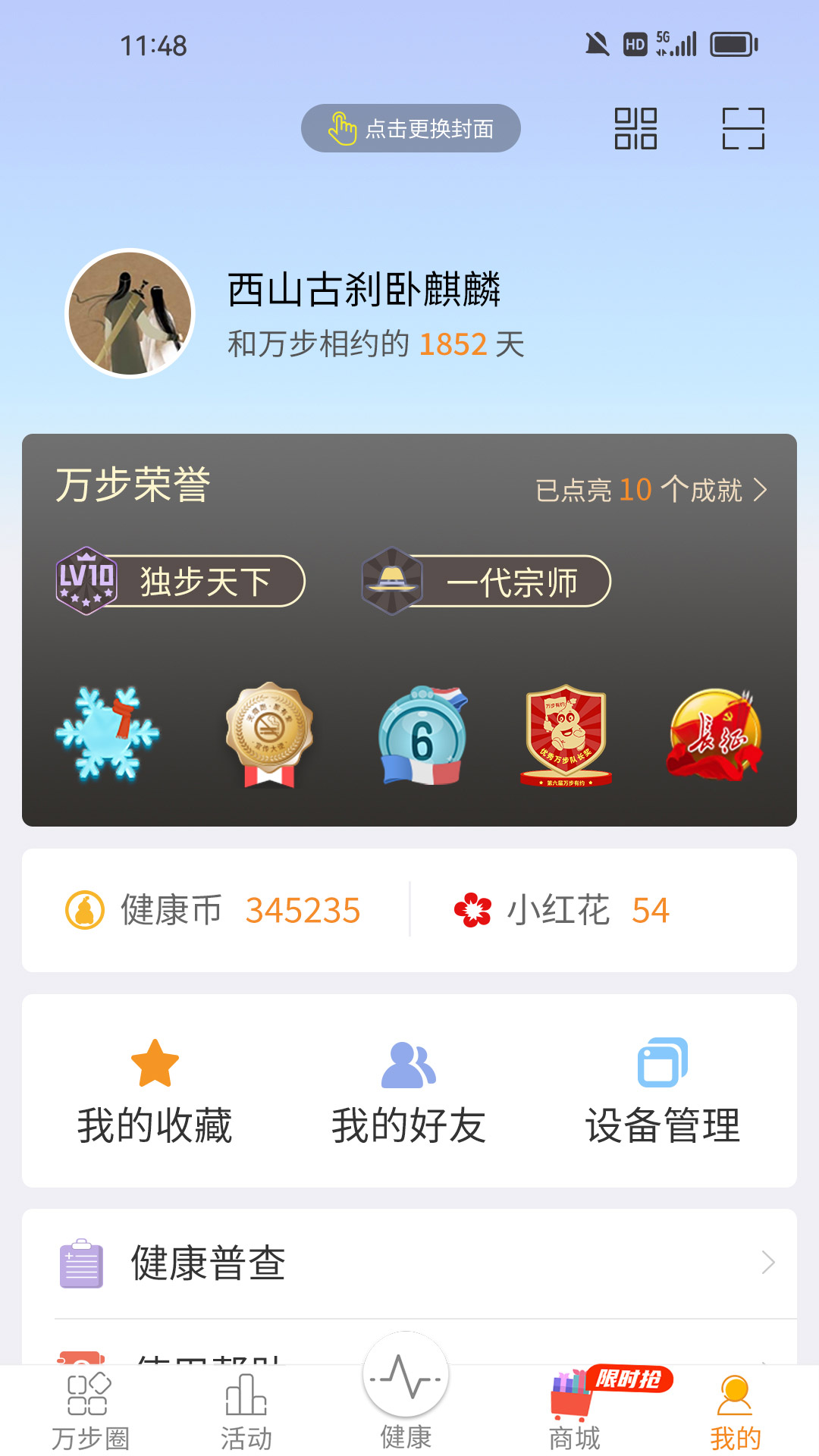The height and width of the screenshot is (1456, 819).
Task: Open the QR code display icon
Action: (635, 128)
